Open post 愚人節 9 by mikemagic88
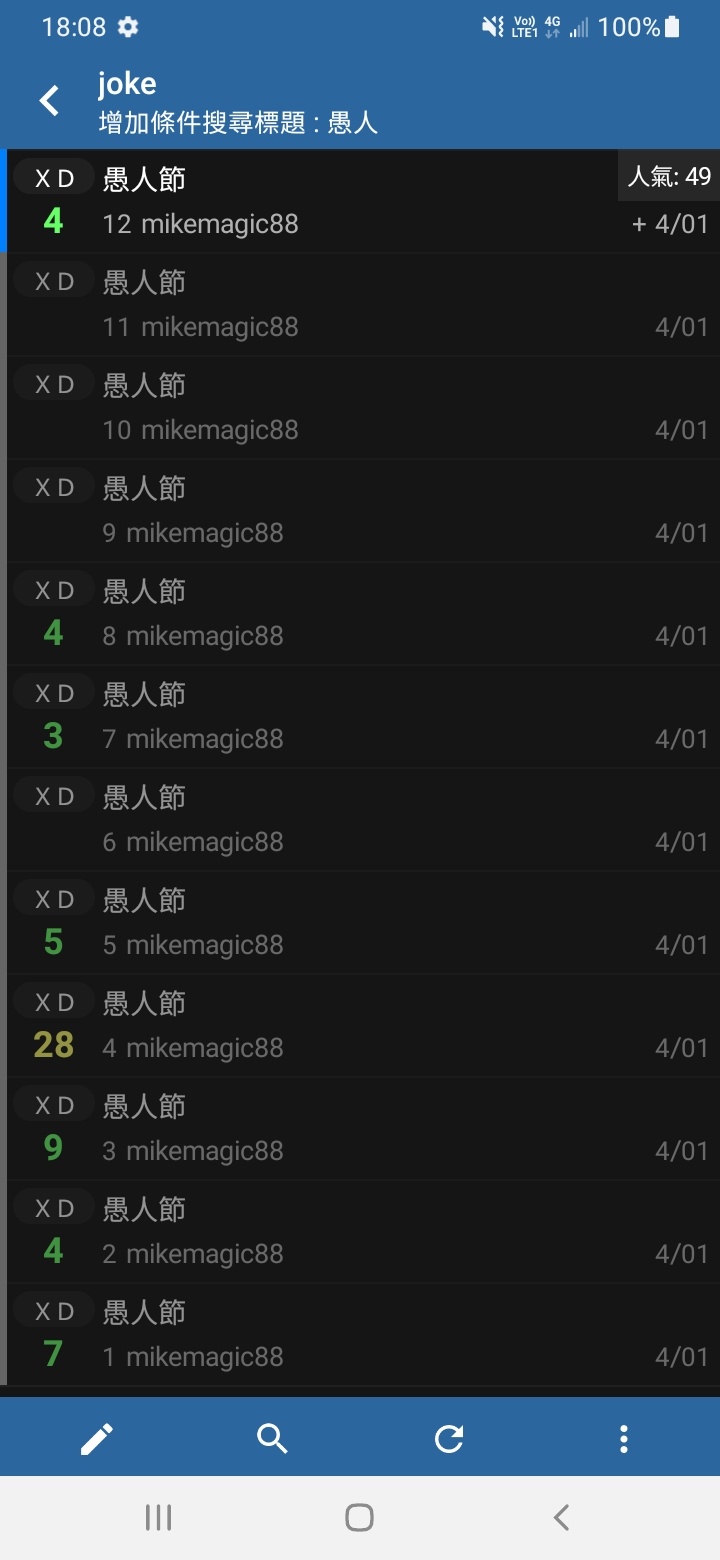Viewport: 720px width, 1560px height. (360, 510)
